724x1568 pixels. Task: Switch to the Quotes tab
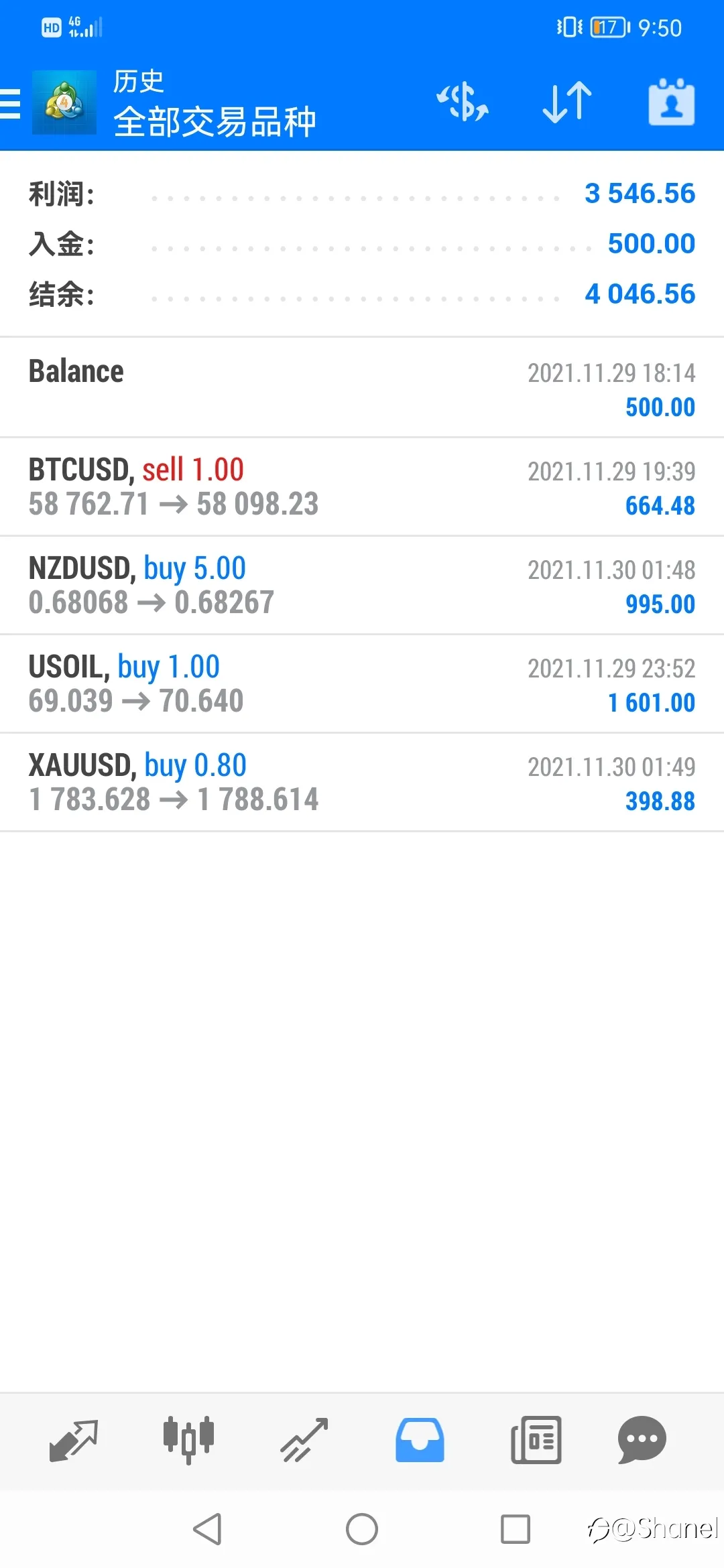coord(74,1440)
